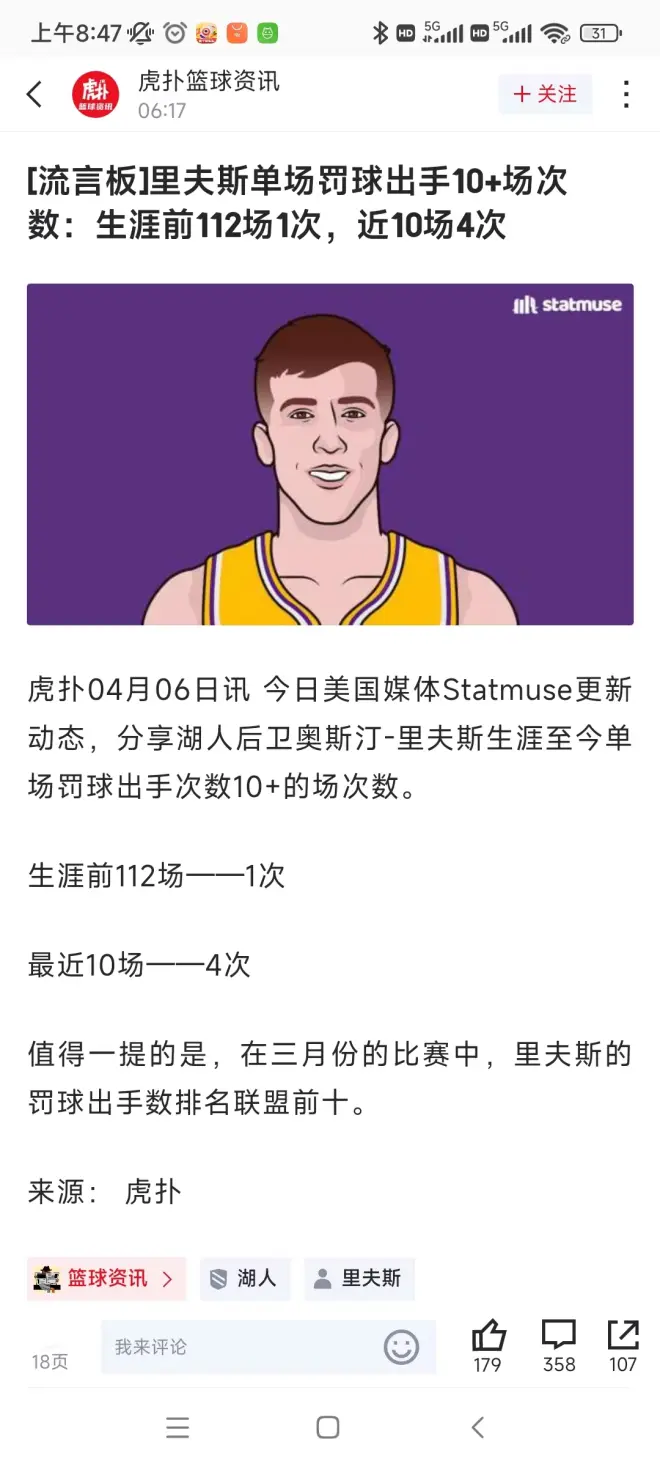View the 358 comments
This screenshot has width=660, height=1467.
point(558,1345)
